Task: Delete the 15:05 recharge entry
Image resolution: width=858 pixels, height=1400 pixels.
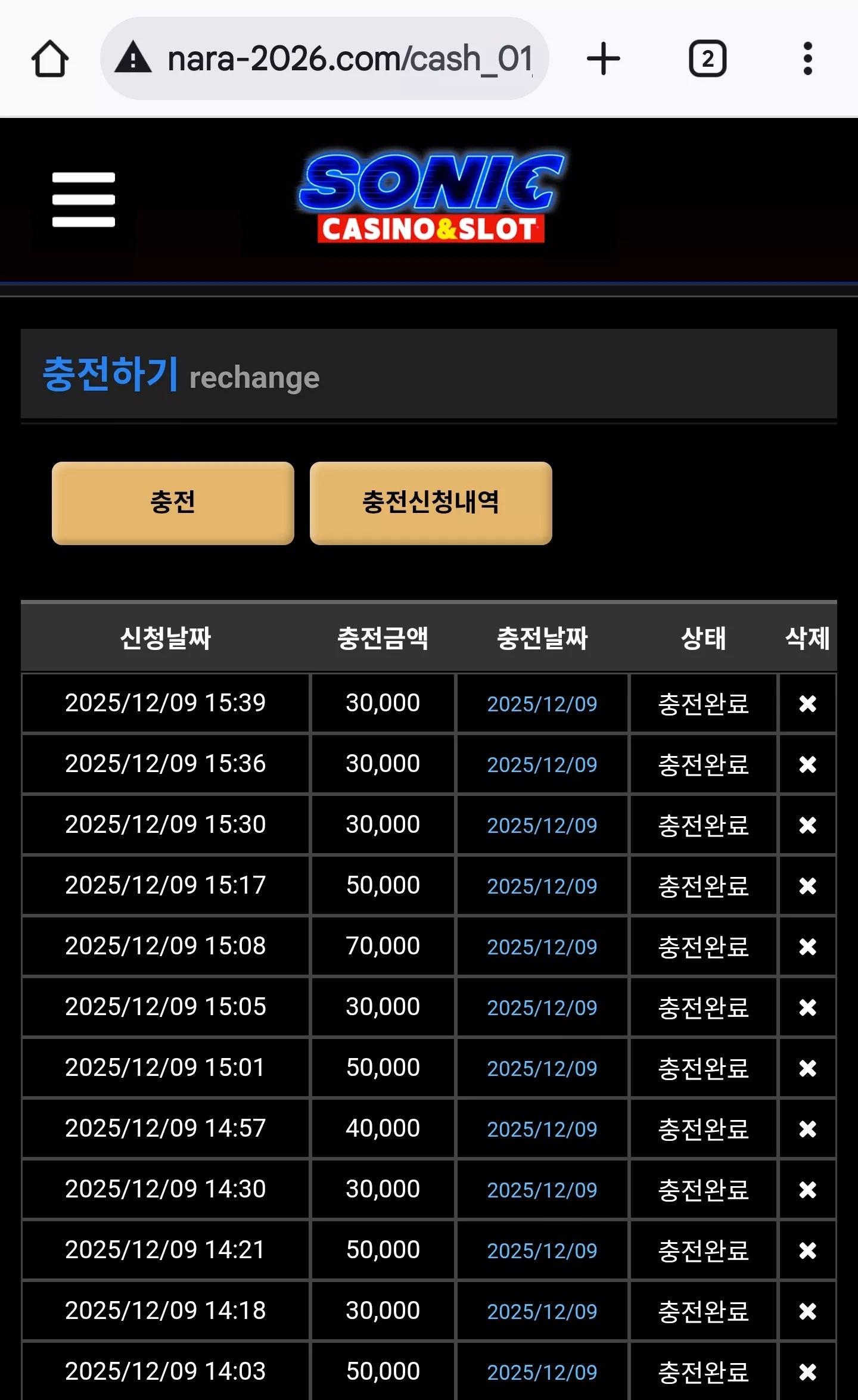Action: (807, 1007)
